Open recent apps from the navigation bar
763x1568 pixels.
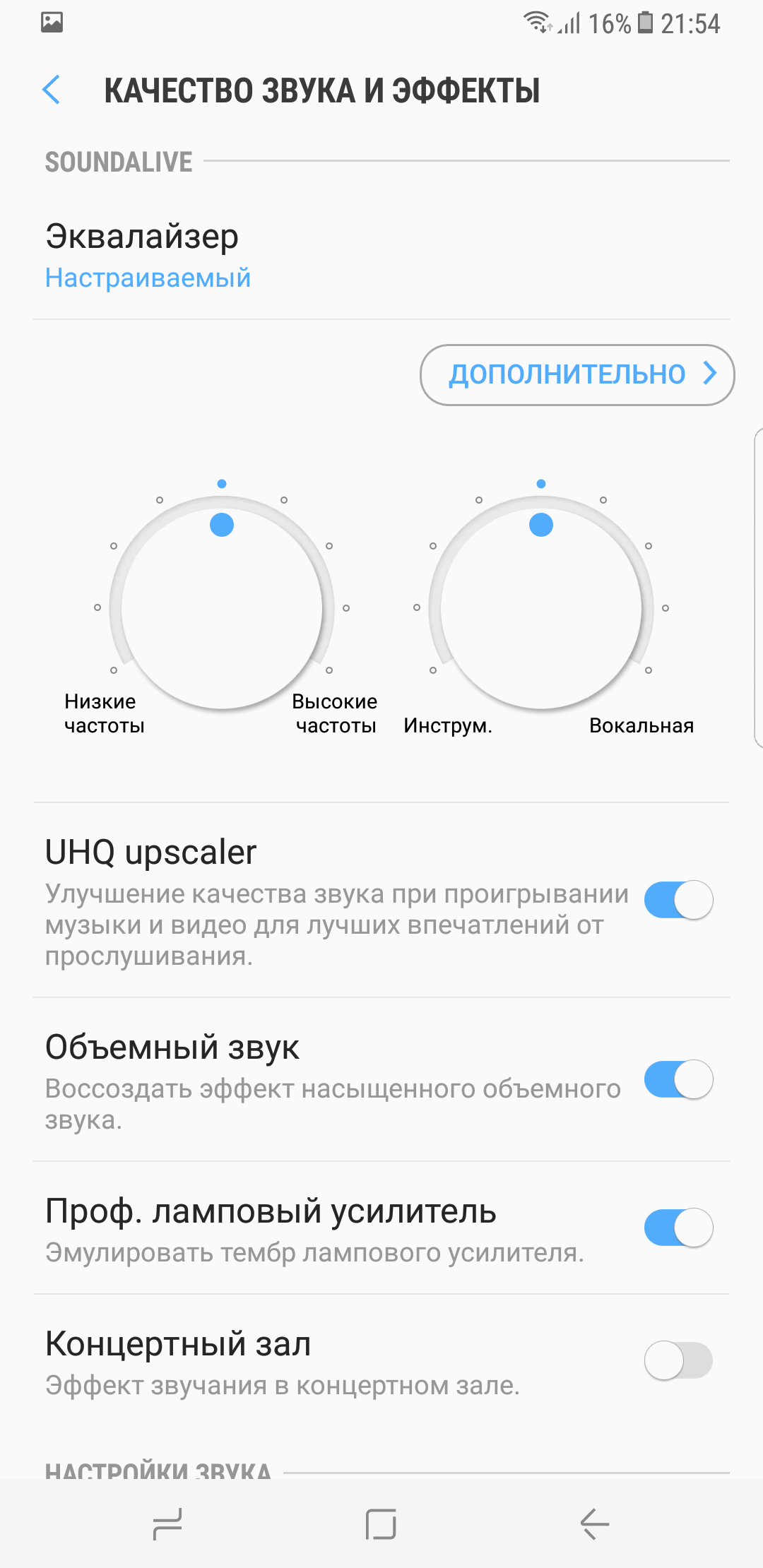[x=167, y=1524]
